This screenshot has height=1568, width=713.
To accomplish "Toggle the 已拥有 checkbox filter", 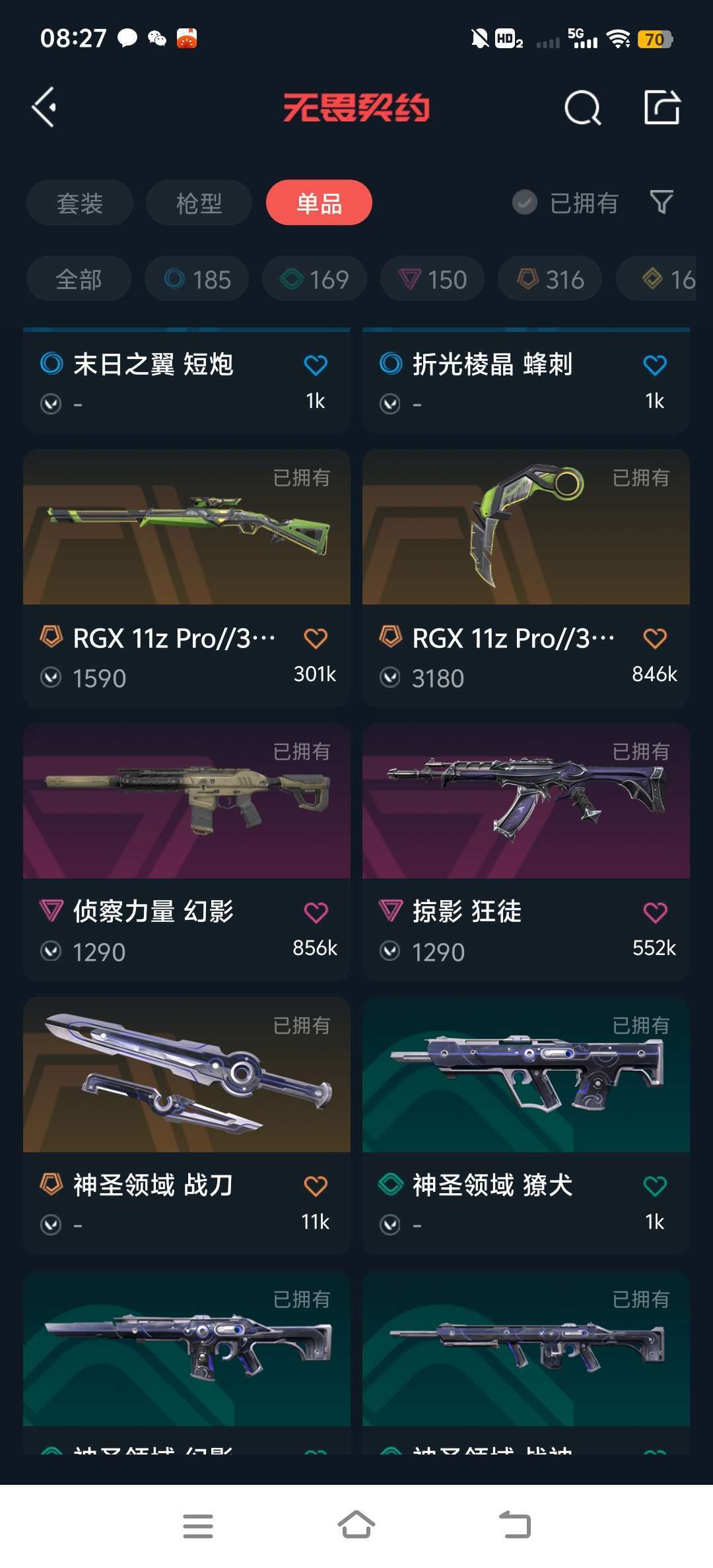I will [565, 203].
